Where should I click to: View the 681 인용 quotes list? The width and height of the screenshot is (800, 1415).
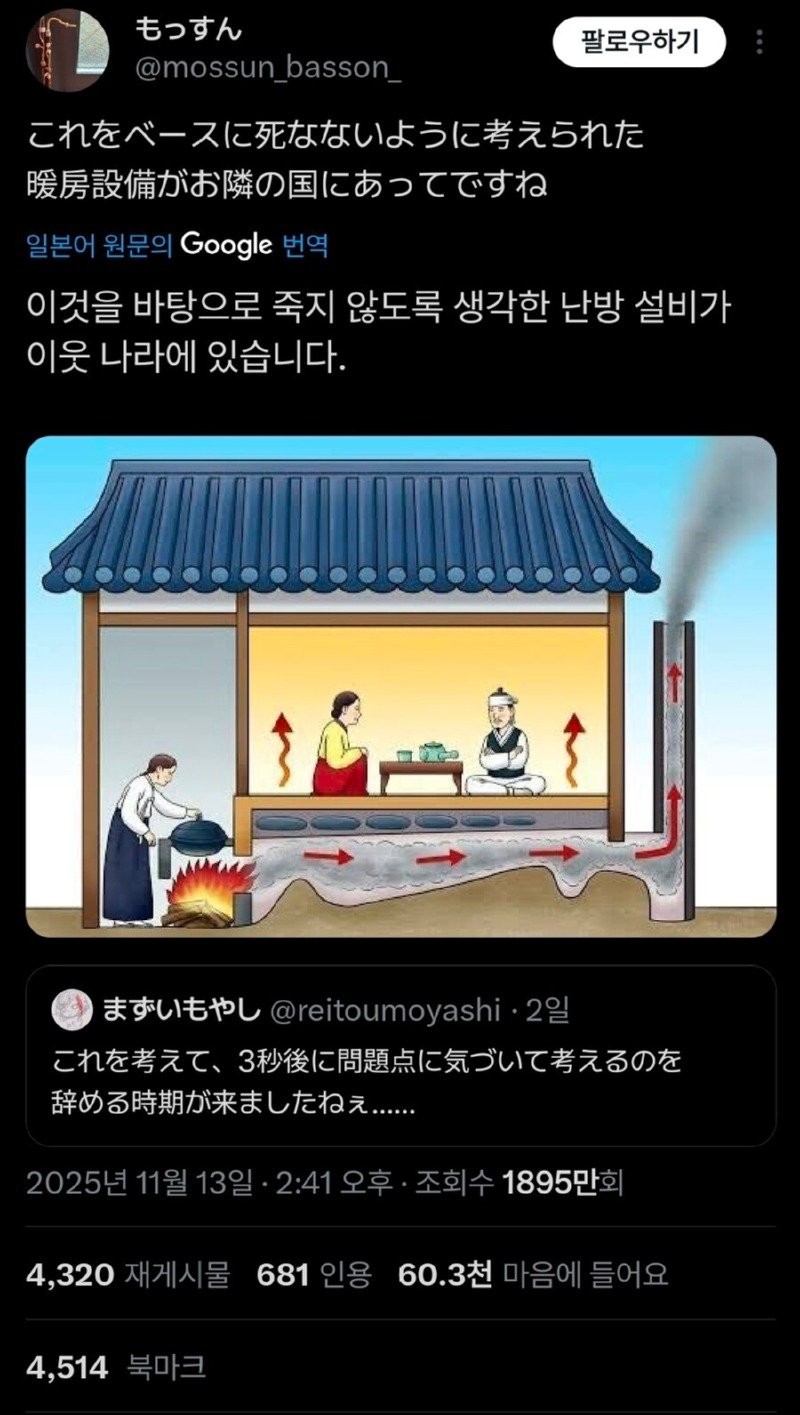click(314, 1274)
